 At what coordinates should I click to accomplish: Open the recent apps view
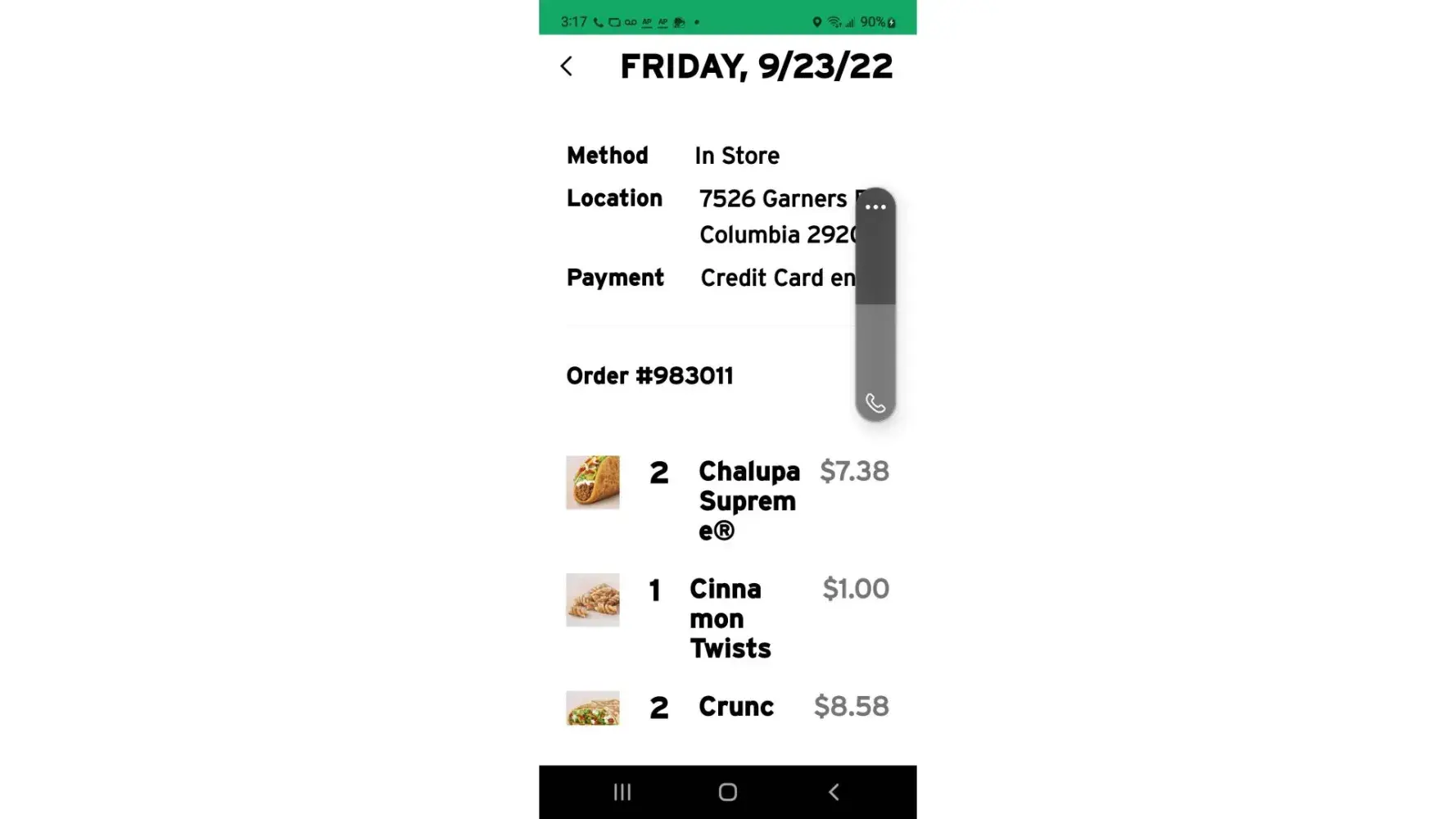[622, 792]
